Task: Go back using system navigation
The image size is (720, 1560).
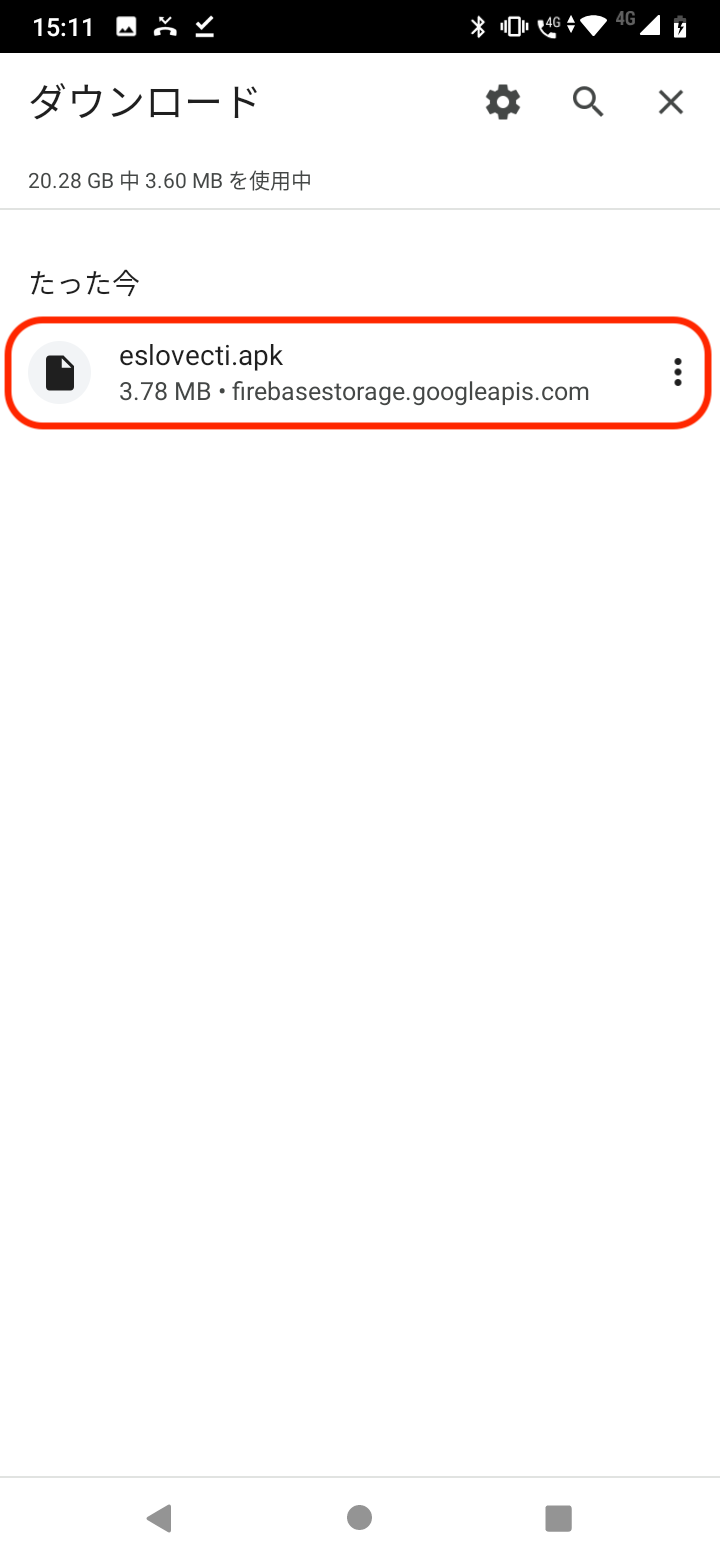Action: tap(160, 1518)
